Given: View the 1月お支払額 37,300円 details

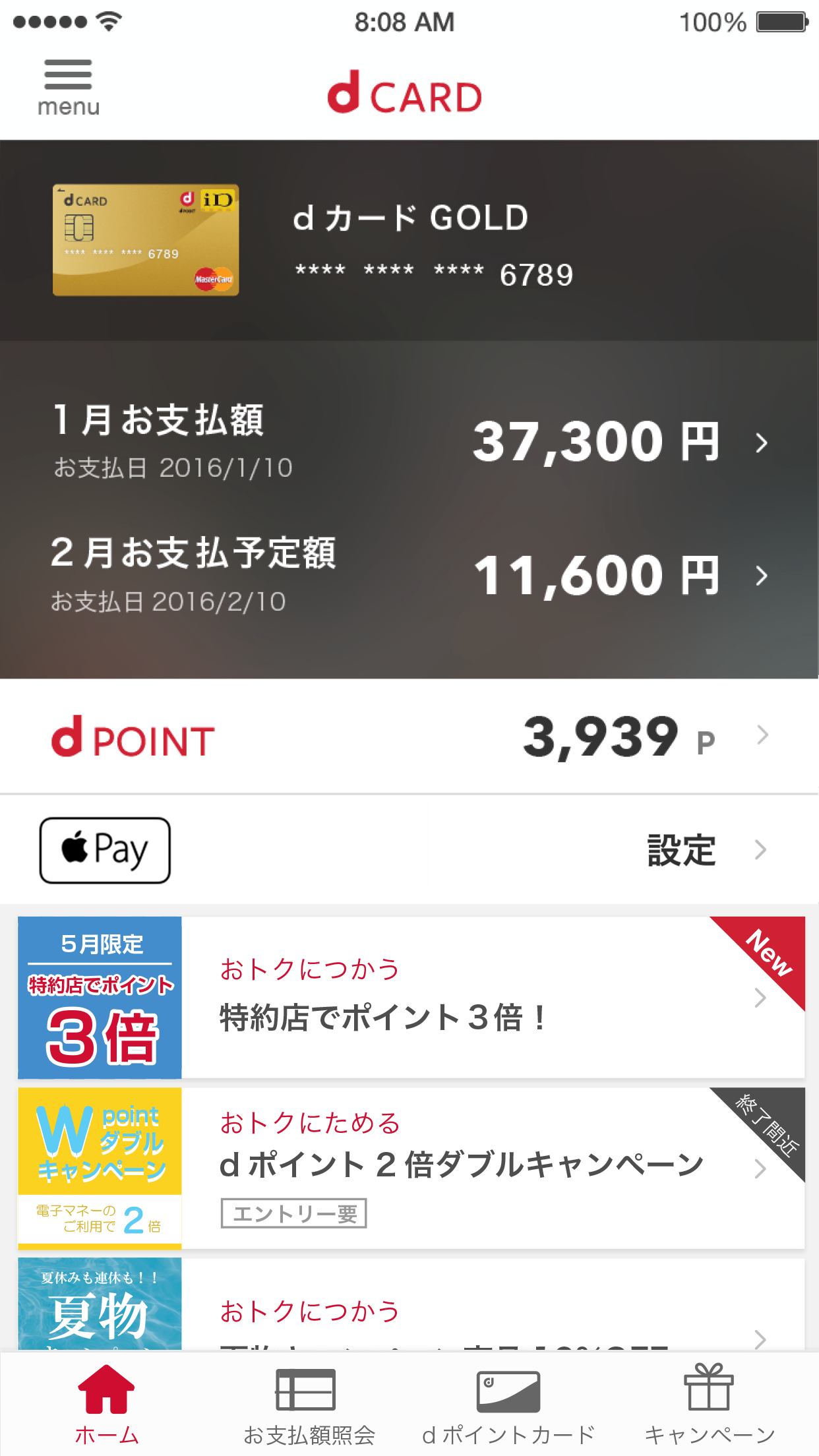Looking at the screenshot, I should 409,441.
